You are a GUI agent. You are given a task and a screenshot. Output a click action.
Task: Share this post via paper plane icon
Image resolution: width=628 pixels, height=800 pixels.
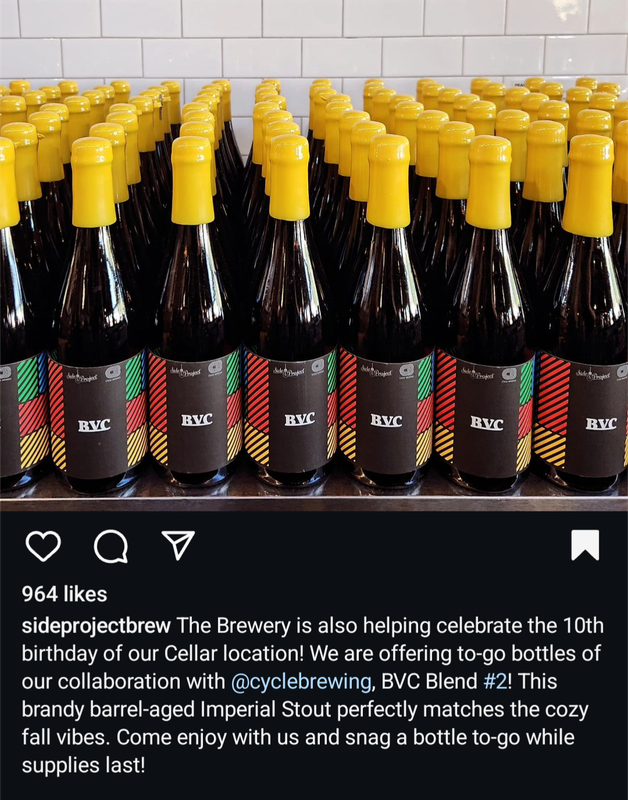coord(178,545)
